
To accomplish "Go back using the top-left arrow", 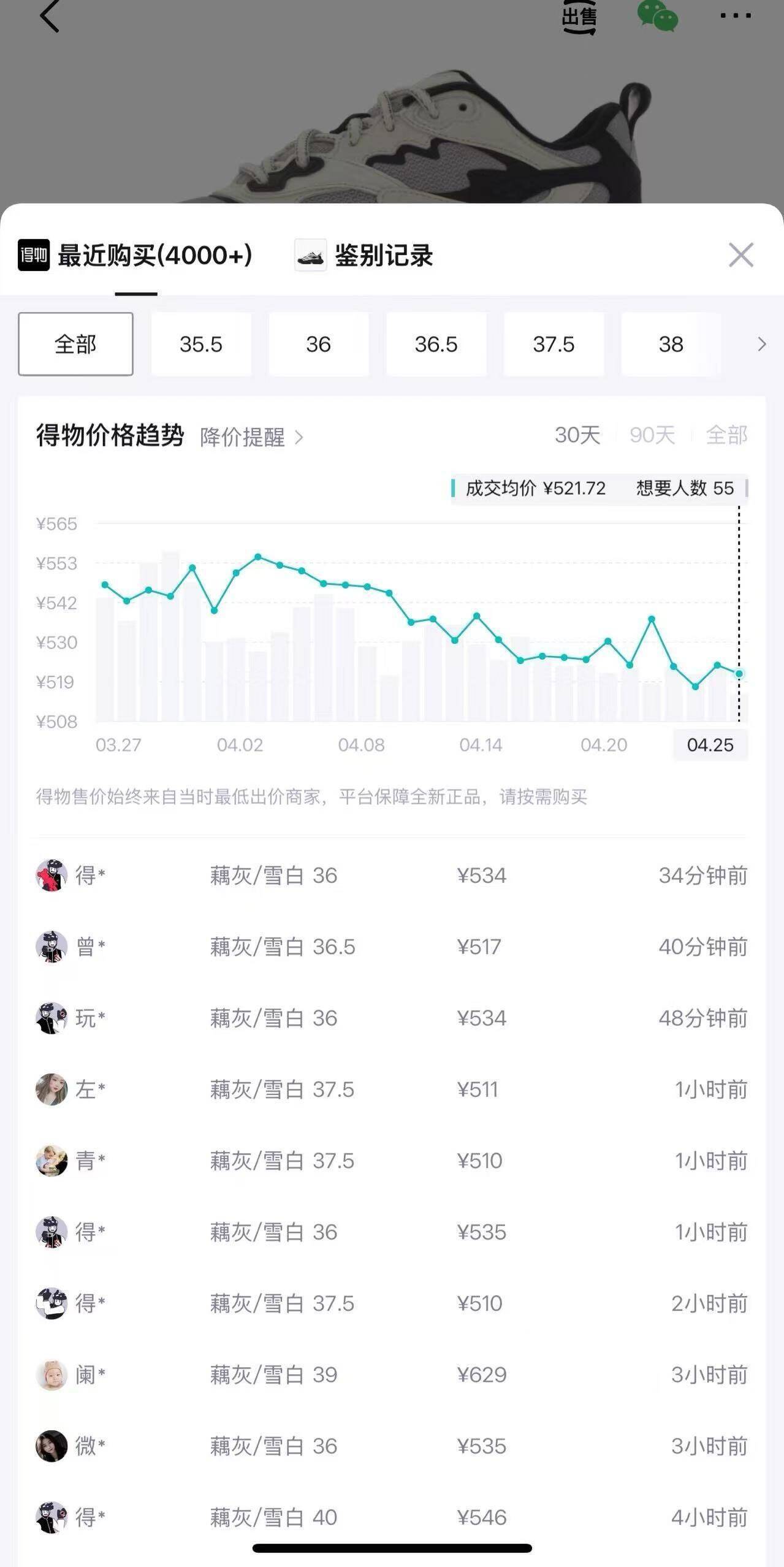I will (50, 16).
